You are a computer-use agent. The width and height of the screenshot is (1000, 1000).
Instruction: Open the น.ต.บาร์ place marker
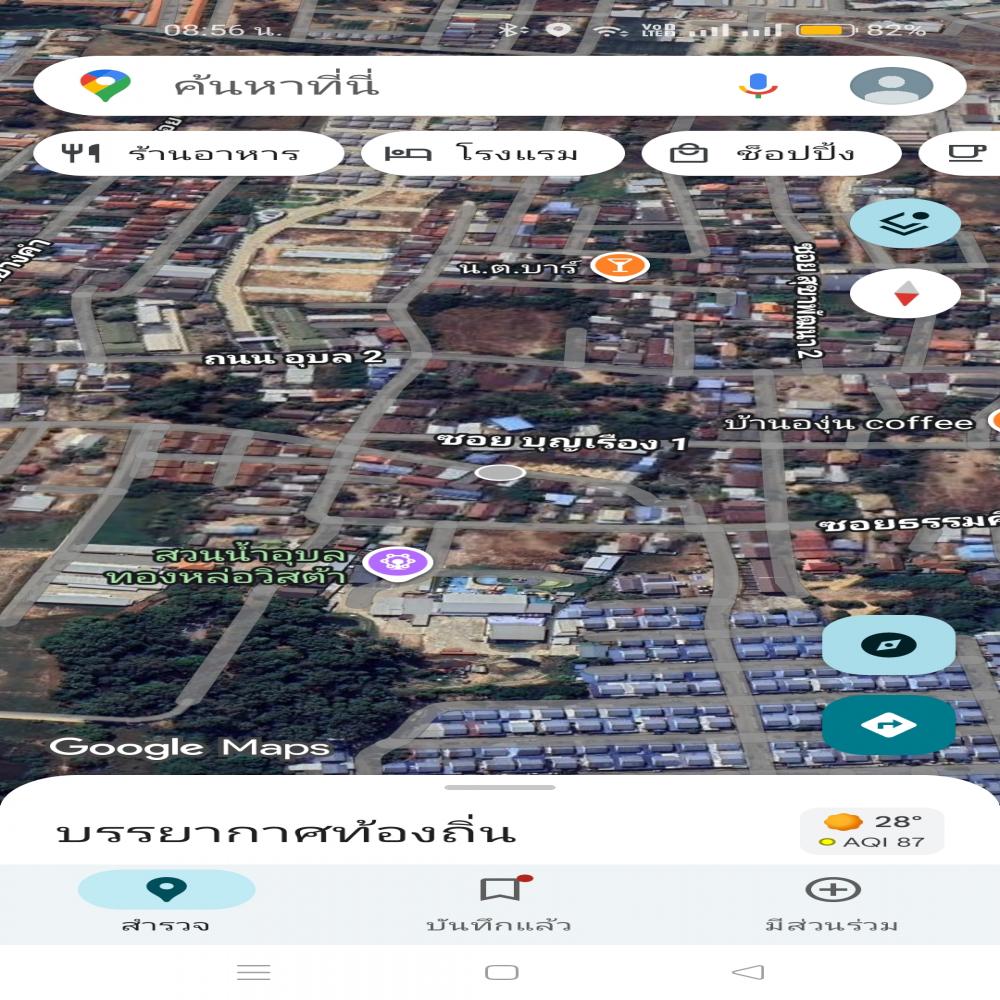pyautogui.click(x=620, y=266)
